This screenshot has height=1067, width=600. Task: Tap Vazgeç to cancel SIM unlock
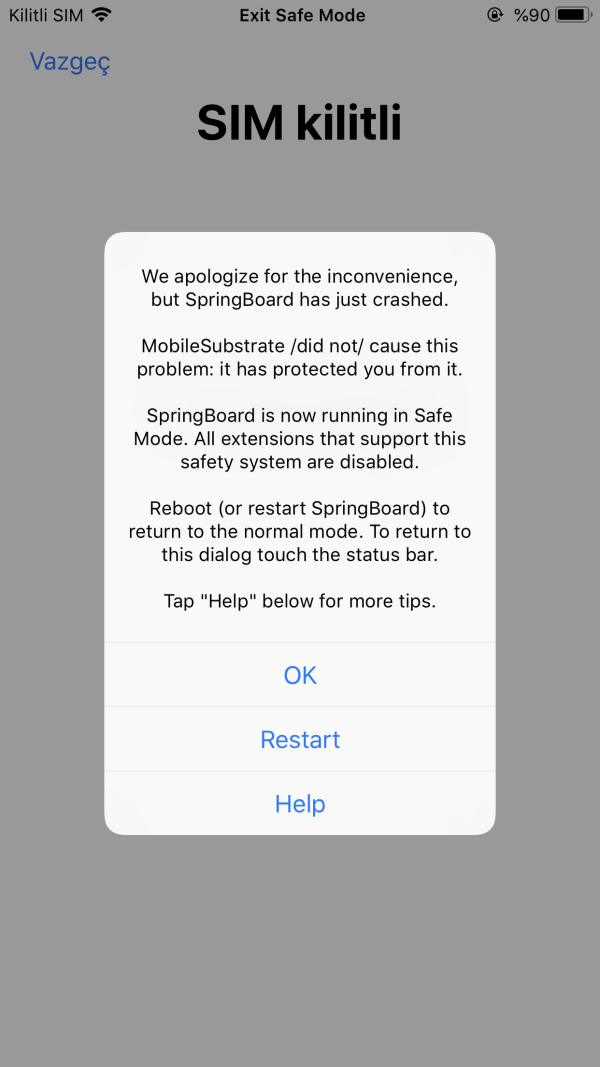70,62
